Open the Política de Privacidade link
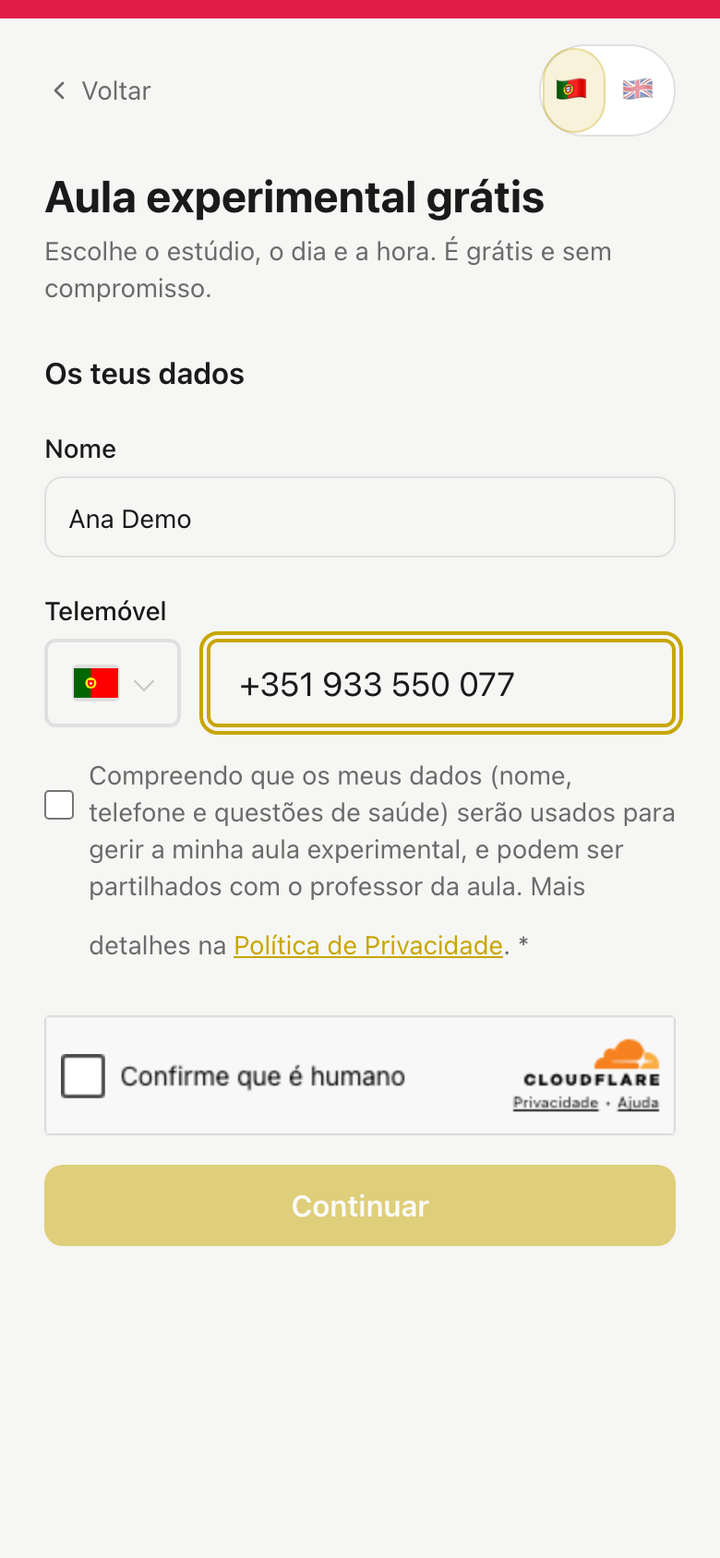 click(x=368, y=945)
